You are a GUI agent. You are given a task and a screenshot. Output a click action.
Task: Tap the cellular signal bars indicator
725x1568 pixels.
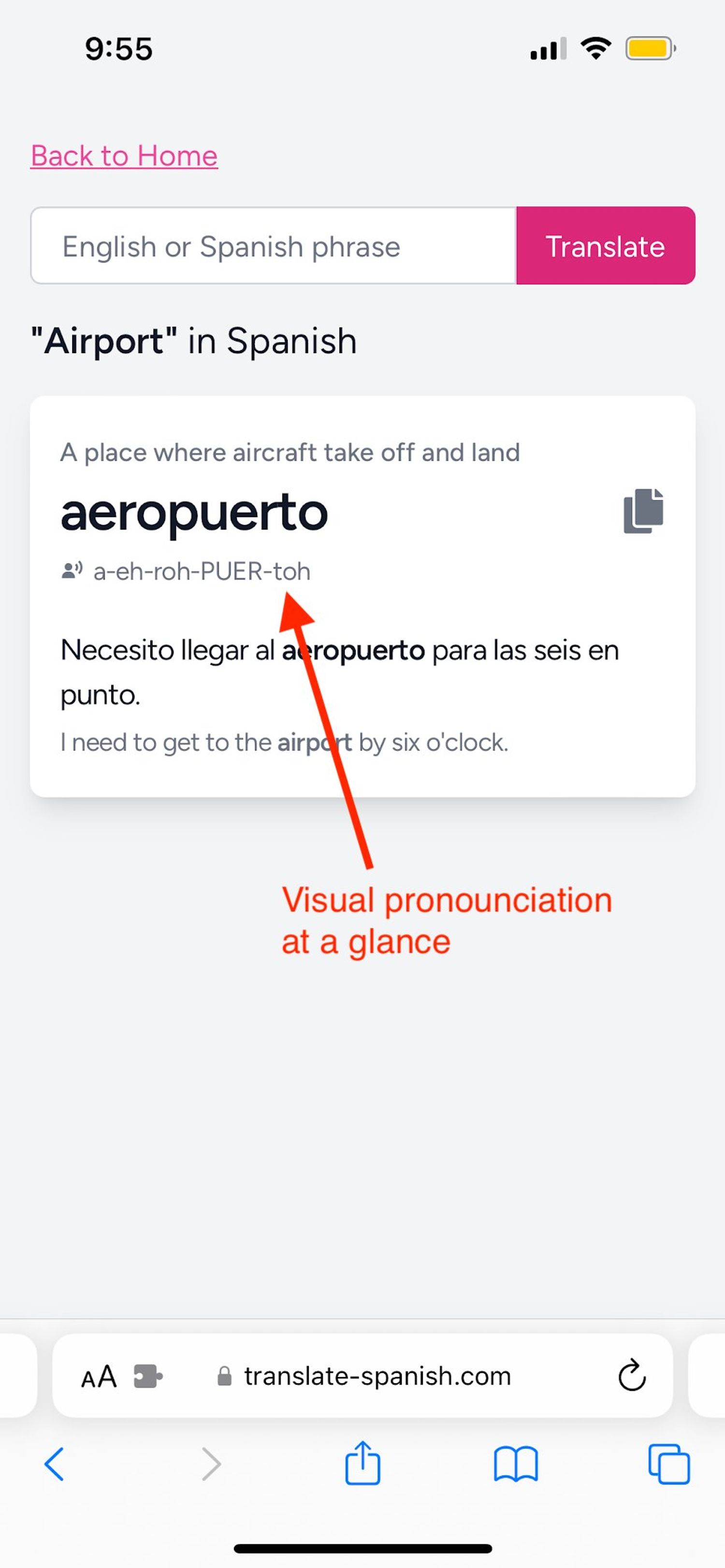547,48
